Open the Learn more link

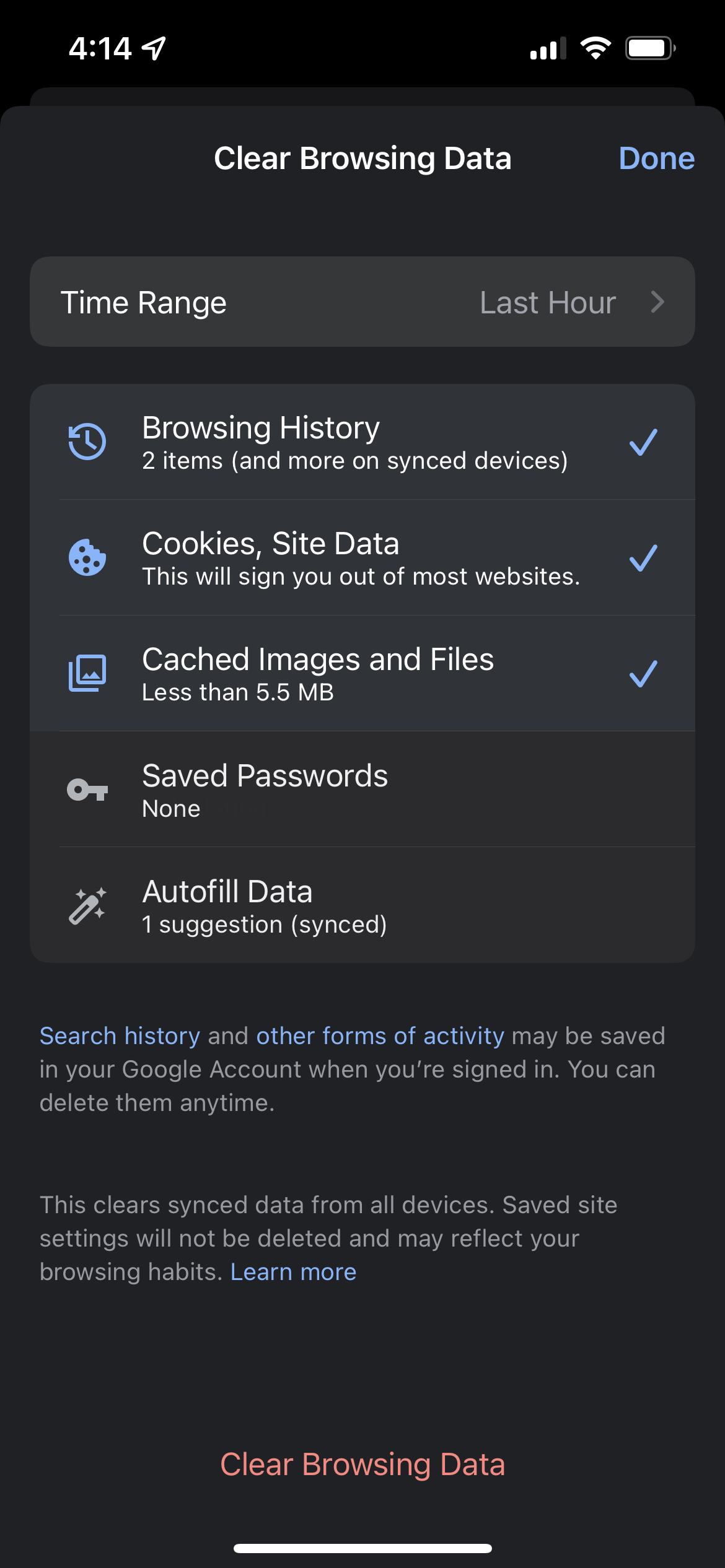click(x=293, y=1272)
